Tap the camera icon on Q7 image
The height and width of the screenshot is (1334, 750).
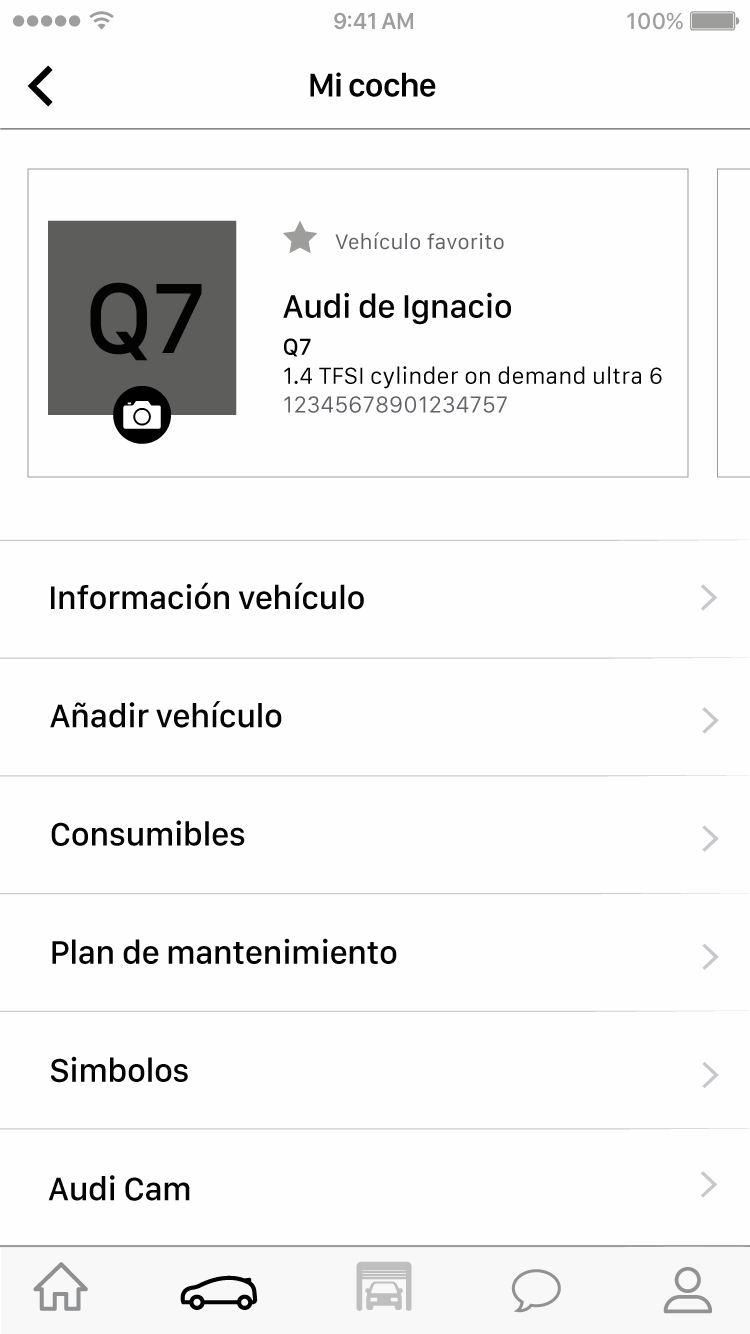click(x=142, y=415)
